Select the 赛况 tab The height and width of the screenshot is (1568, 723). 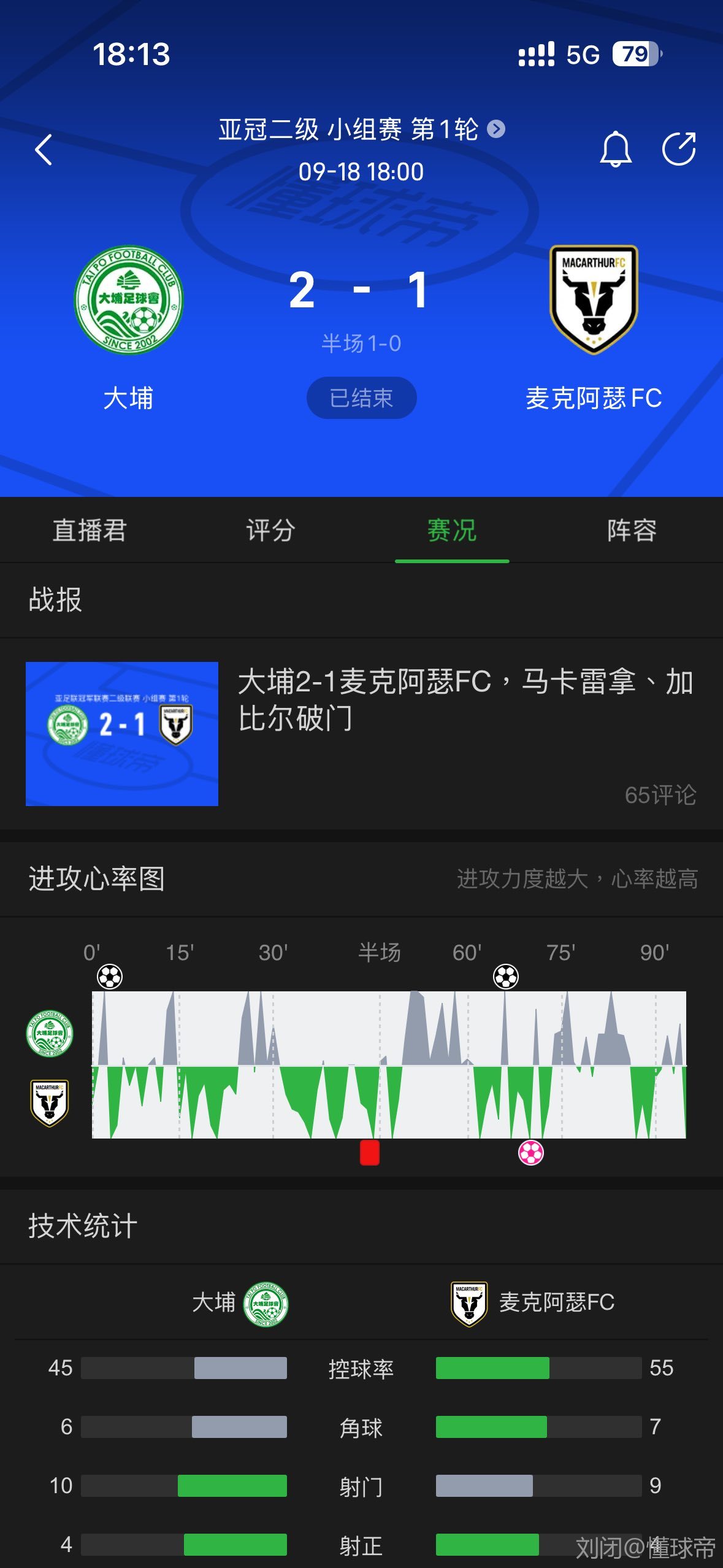tap(452, 530)
